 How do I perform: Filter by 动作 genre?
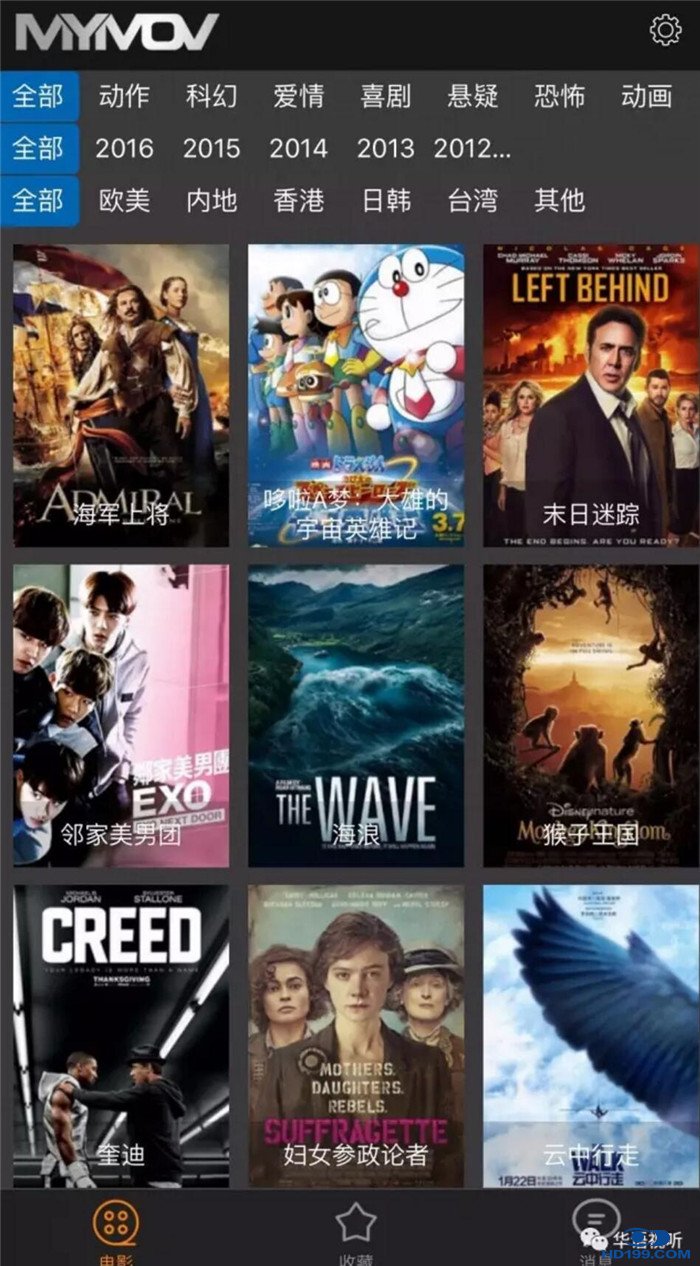[x=124, y=96]
